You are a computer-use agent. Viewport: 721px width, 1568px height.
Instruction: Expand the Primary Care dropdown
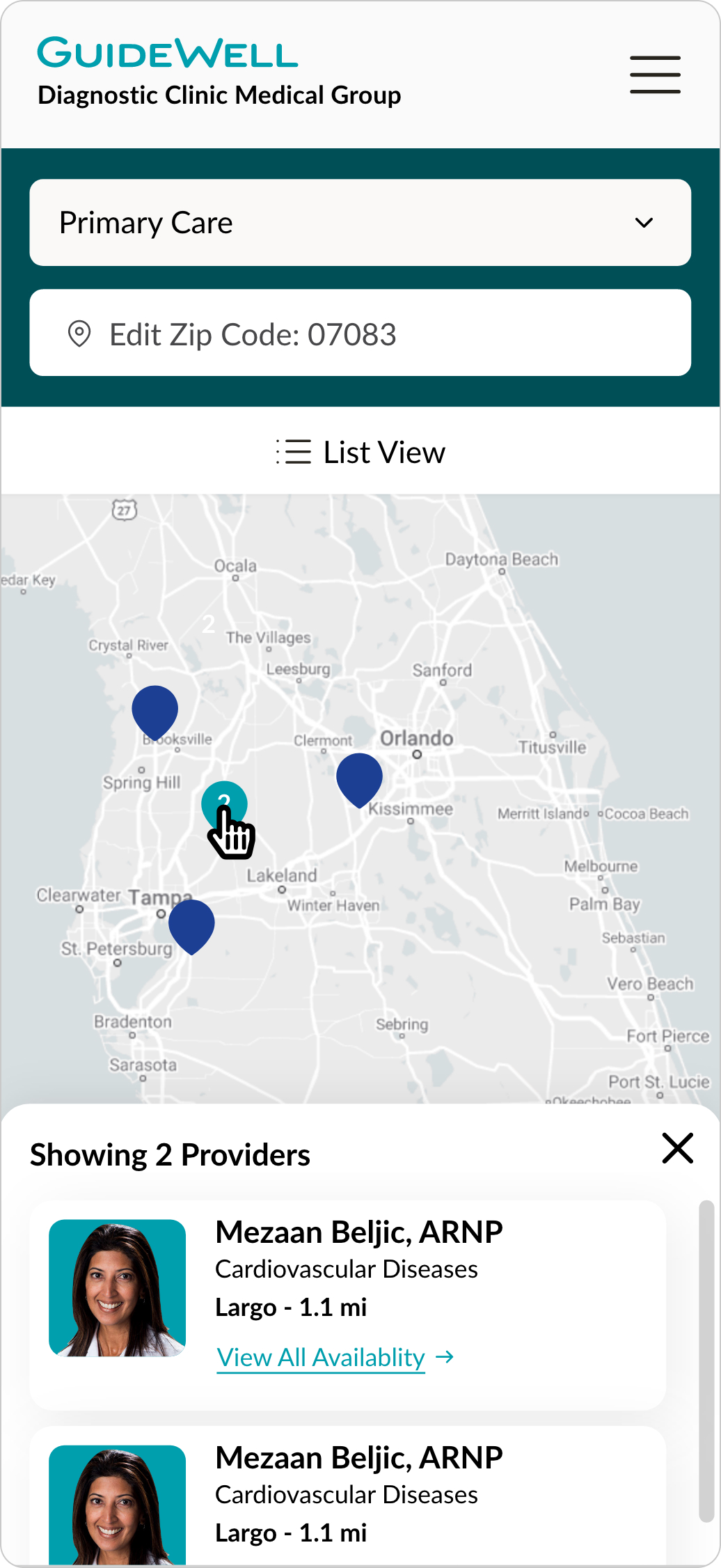[x=360, y=223]
